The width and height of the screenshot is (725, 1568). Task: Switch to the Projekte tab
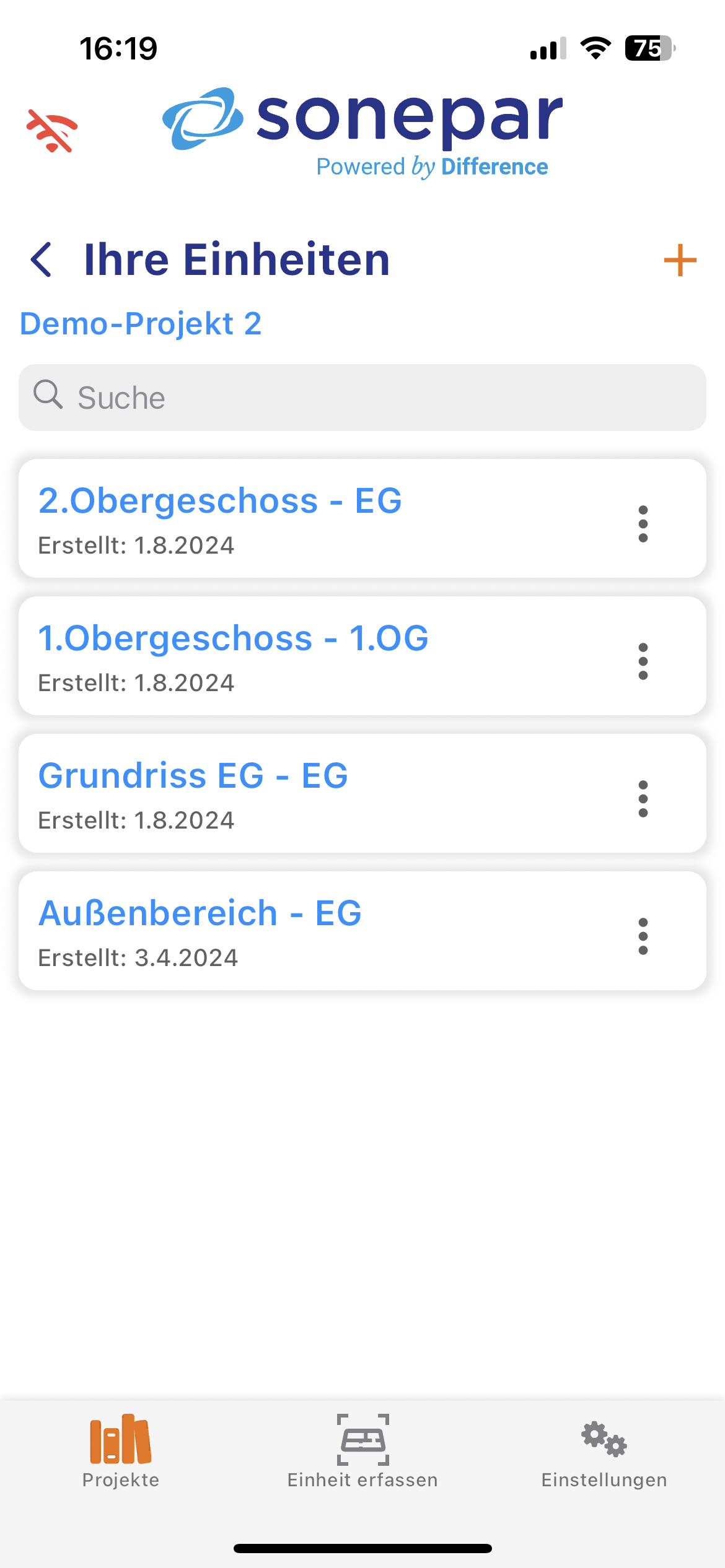(121, 1452)
